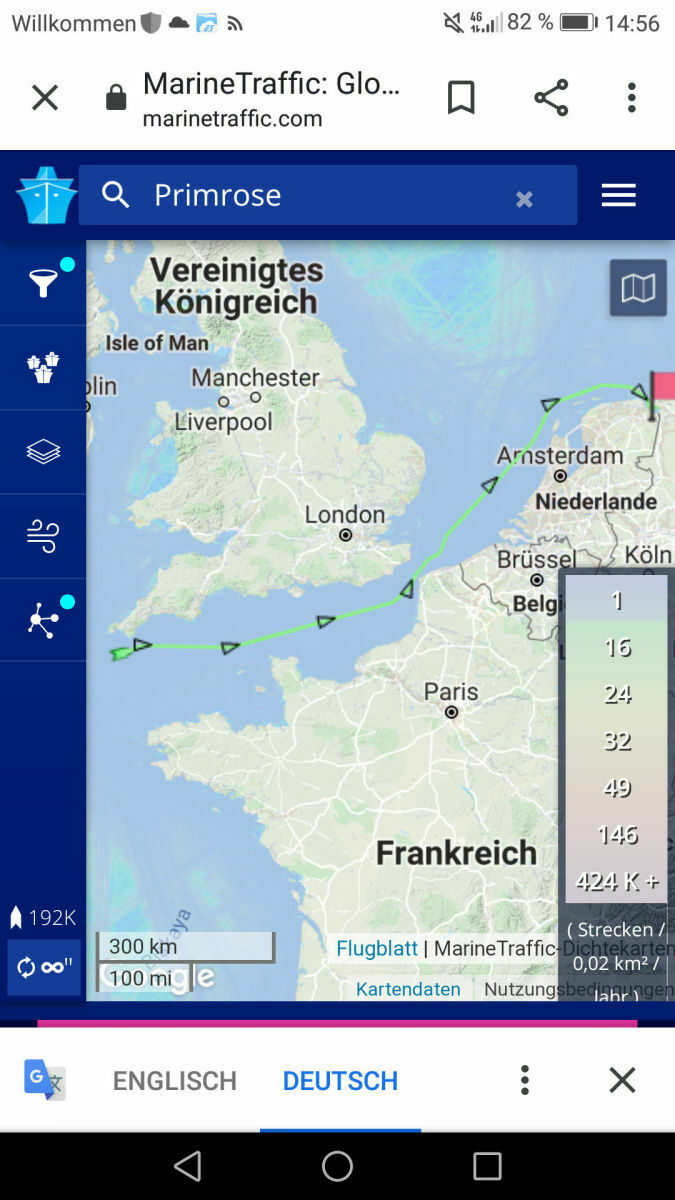Dismiss the translate bar
This screenshot has width=675, height=1200.
click(622, 1080)
